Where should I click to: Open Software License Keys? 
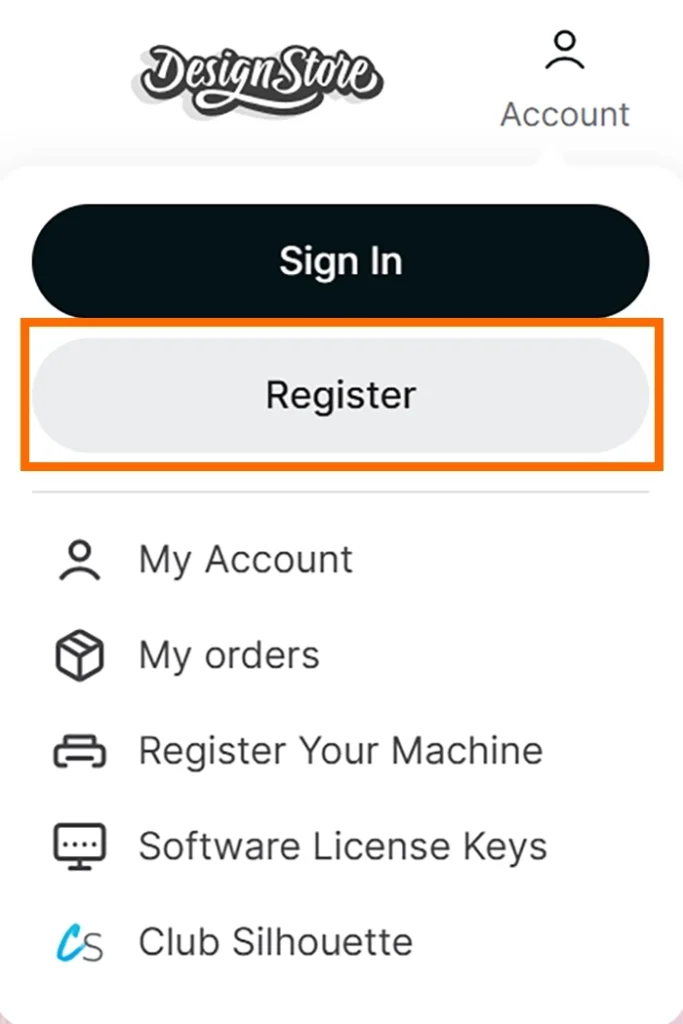(x=342, y=847)
